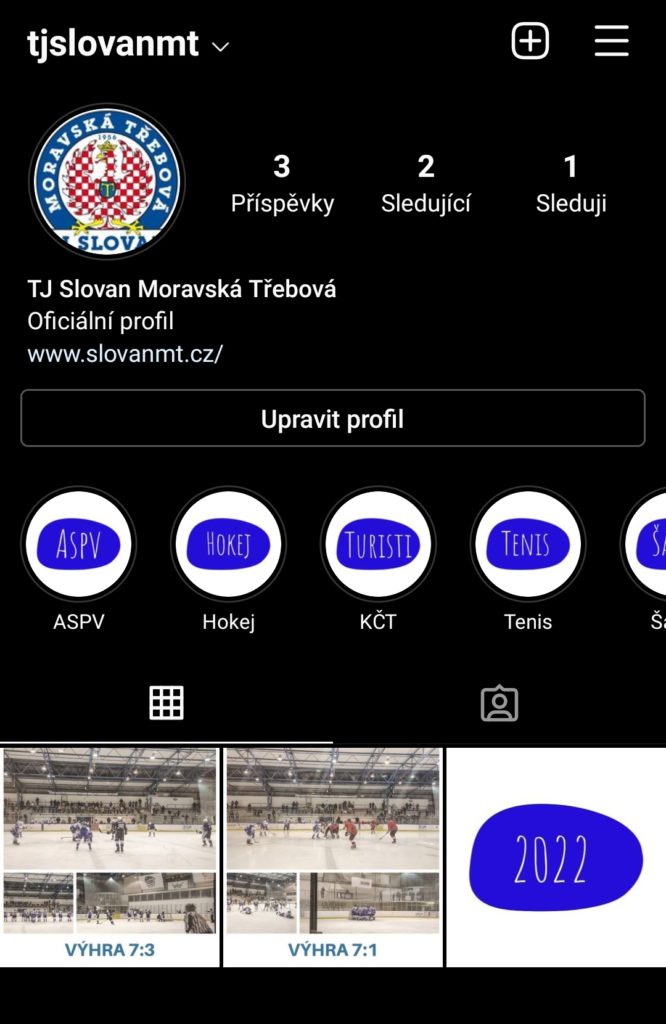Screen dimensions: 666x1024
Task: Open the KČT highlight
Action: tap(378, 545)
